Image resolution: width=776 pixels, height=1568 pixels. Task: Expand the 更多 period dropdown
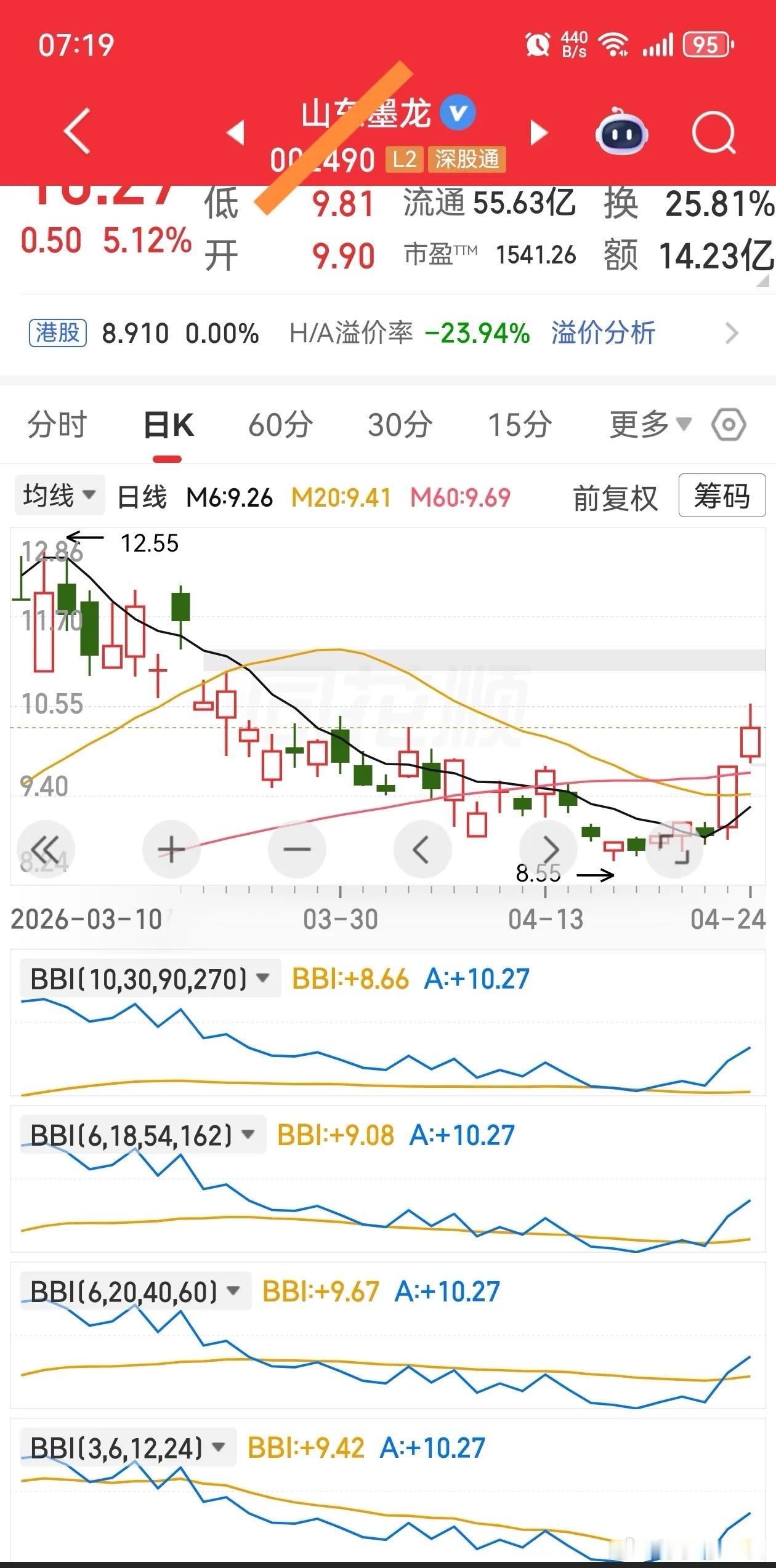point(650,425)
